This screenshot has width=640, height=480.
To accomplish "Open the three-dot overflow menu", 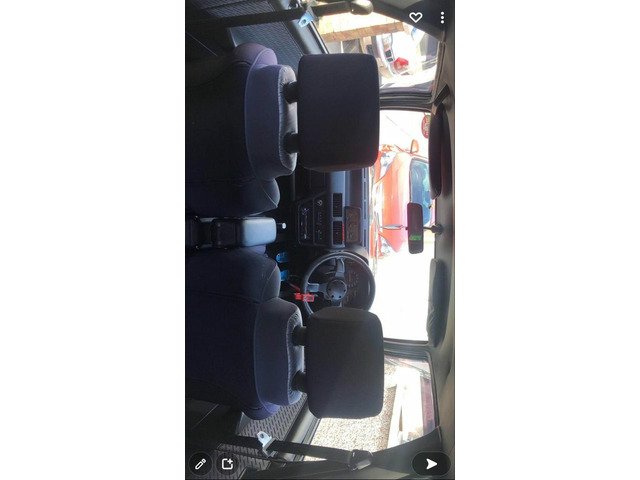I will point(442,17).
